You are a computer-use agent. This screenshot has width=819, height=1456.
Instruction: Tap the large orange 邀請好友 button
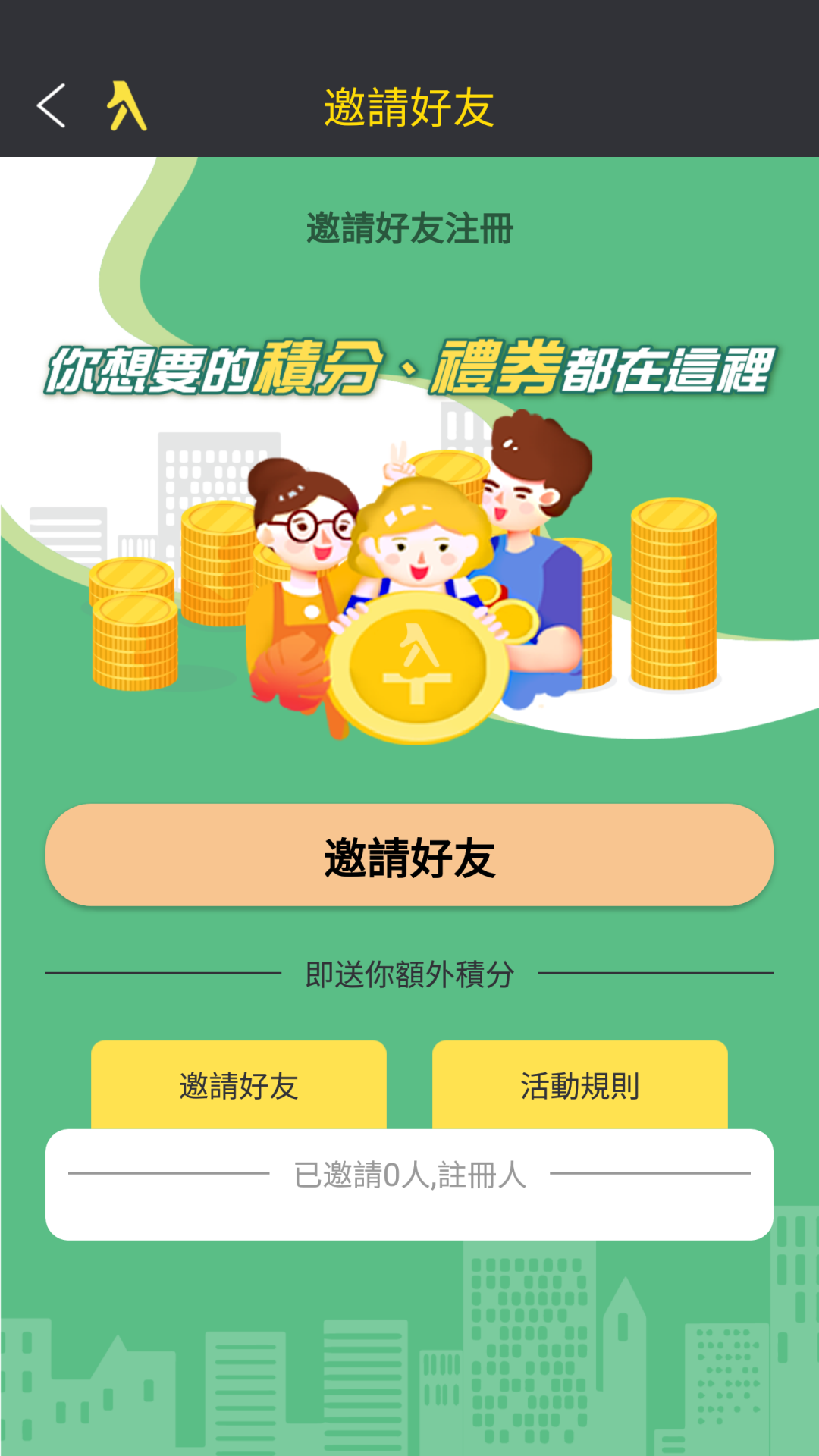click(x=409, y=855)
